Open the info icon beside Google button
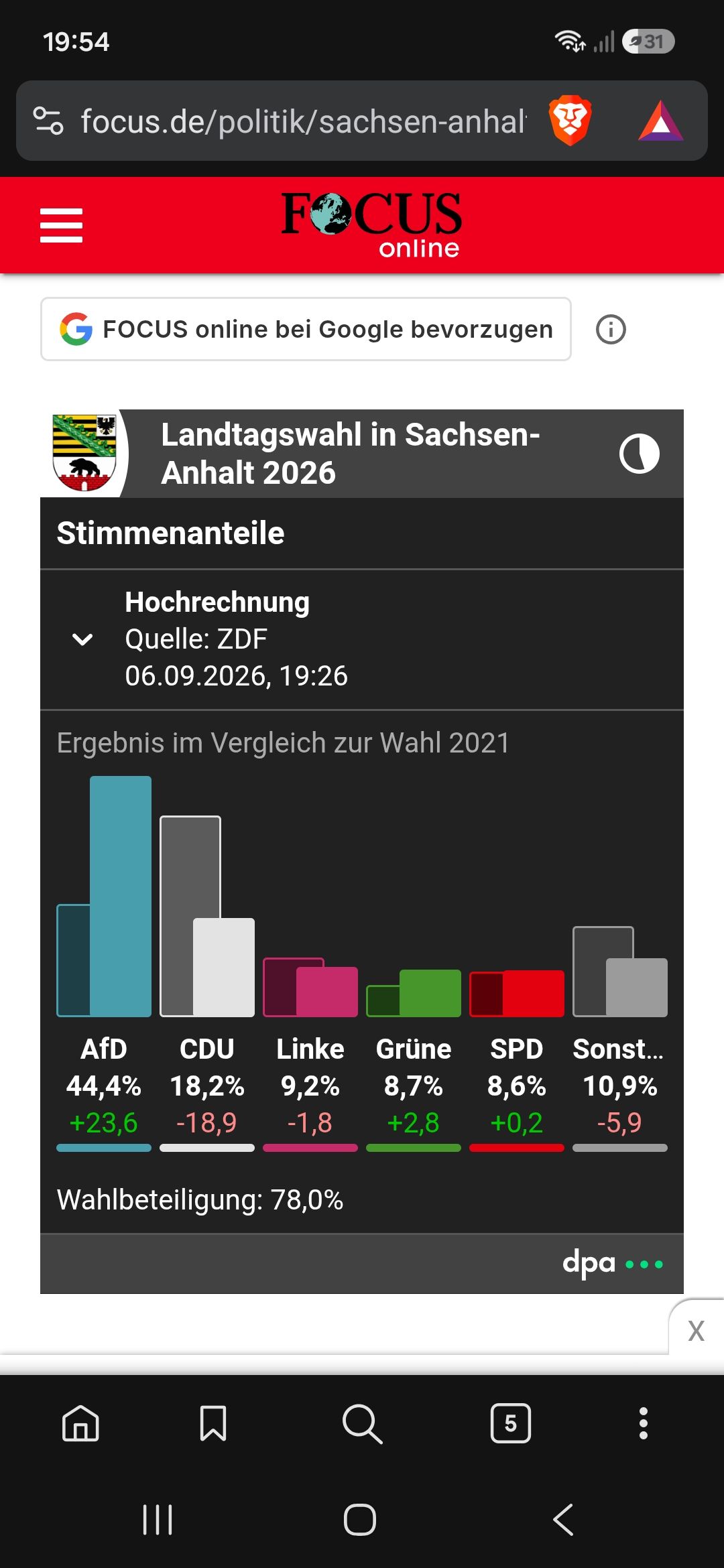 (611, 329)
